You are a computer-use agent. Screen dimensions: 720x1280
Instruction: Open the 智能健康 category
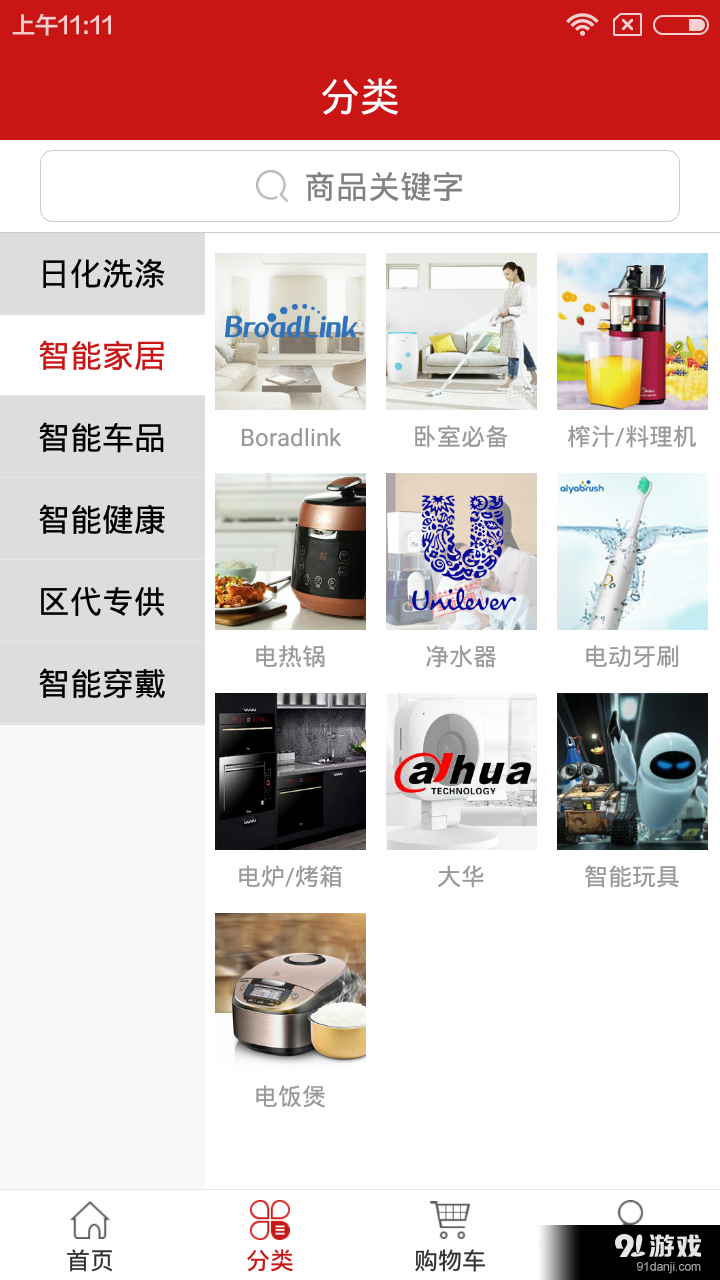[100, 519]
